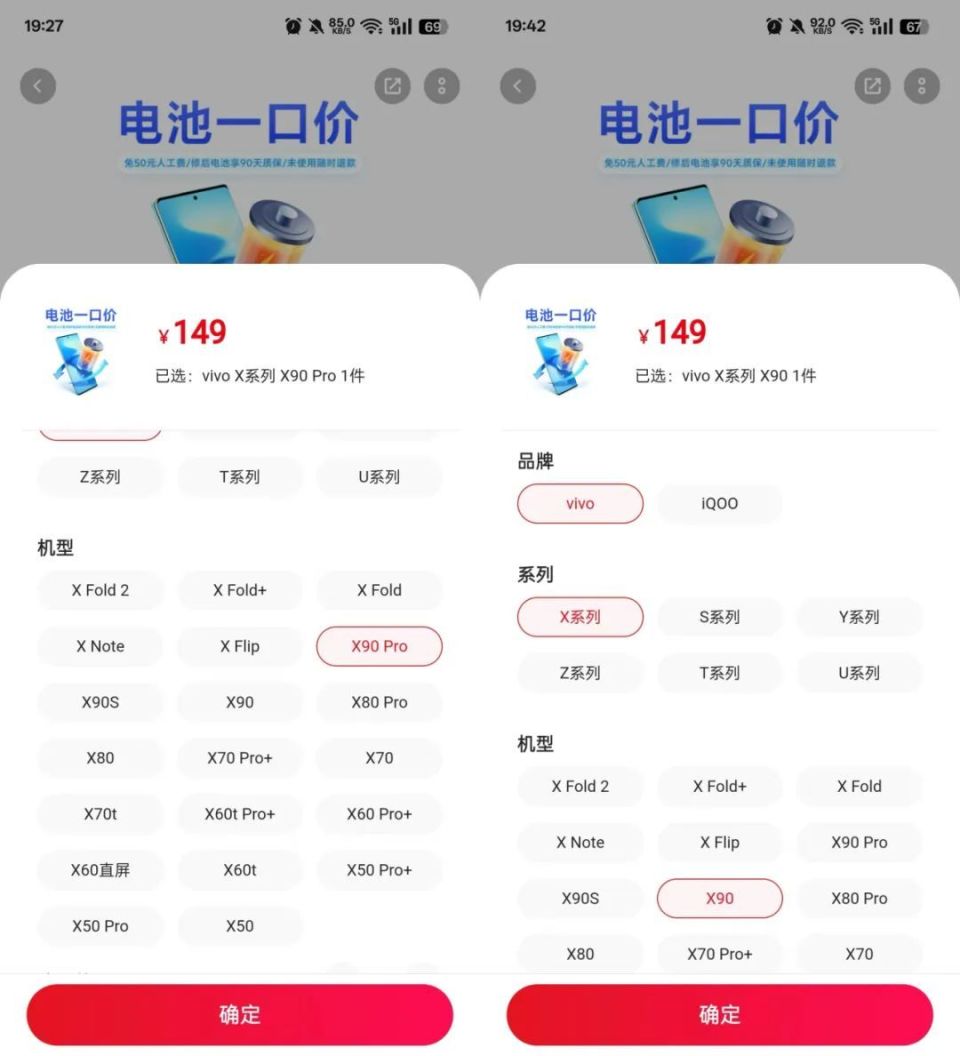
Task: Open the three-dot more options menu
Action: point(443,86)
